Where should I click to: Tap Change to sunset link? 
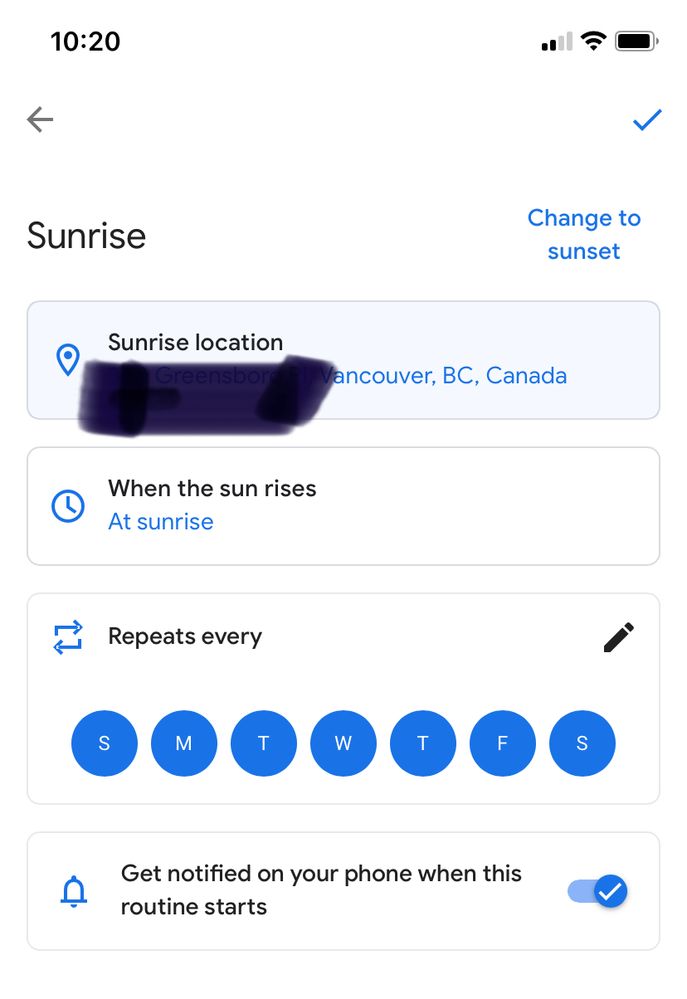click(584, 234)
